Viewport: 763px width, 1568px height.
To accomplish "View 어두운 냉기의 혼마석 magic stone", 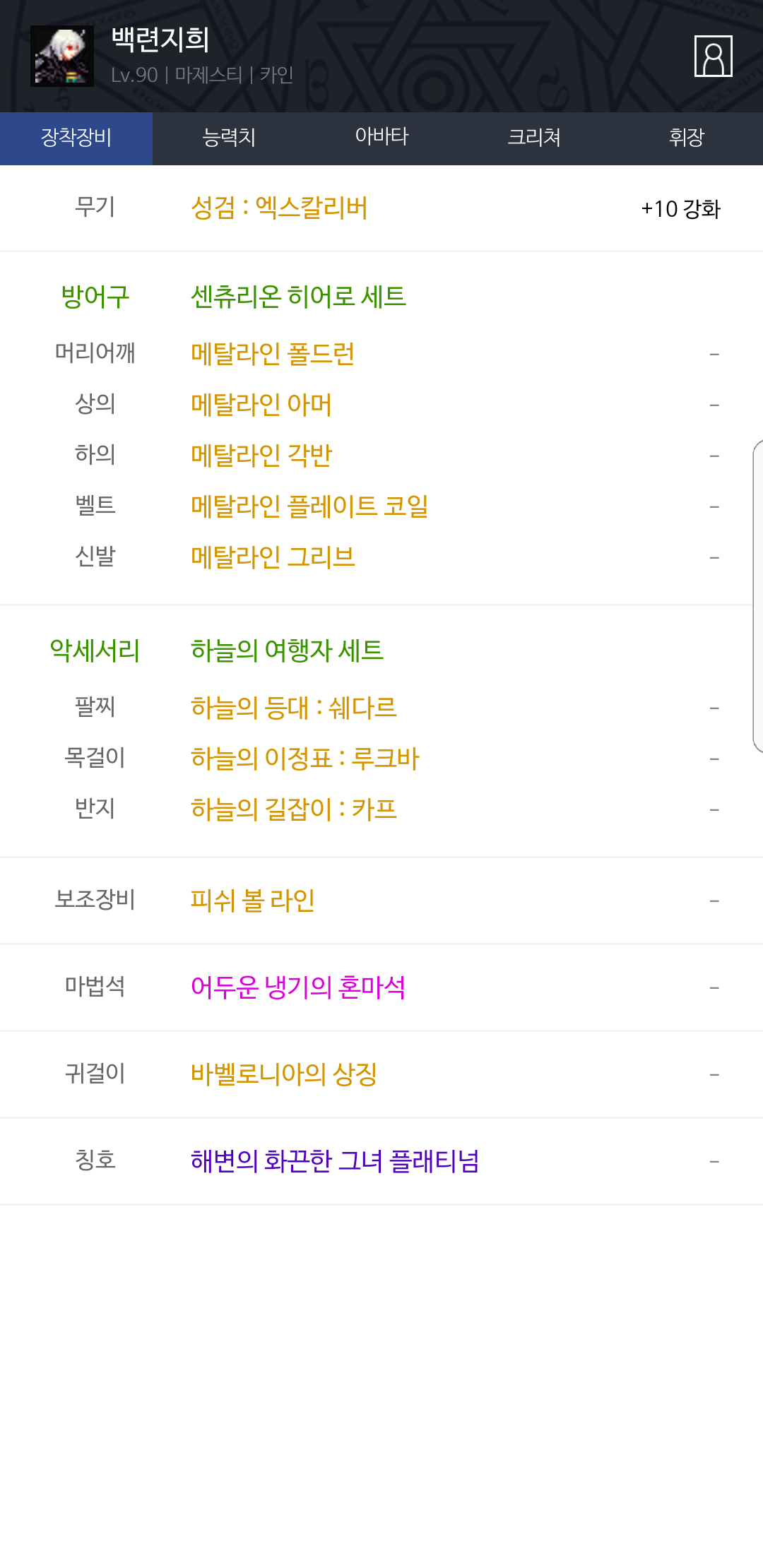I will (298, 987).
